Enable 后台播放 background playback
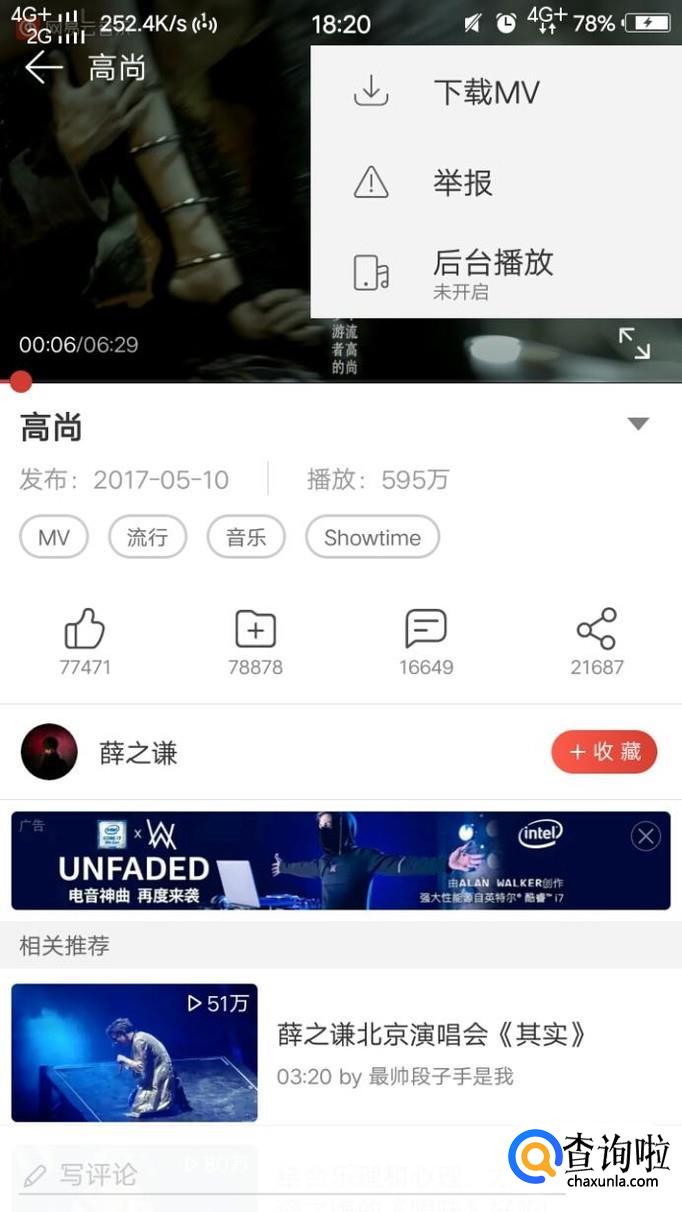 (x=492, y=271)
